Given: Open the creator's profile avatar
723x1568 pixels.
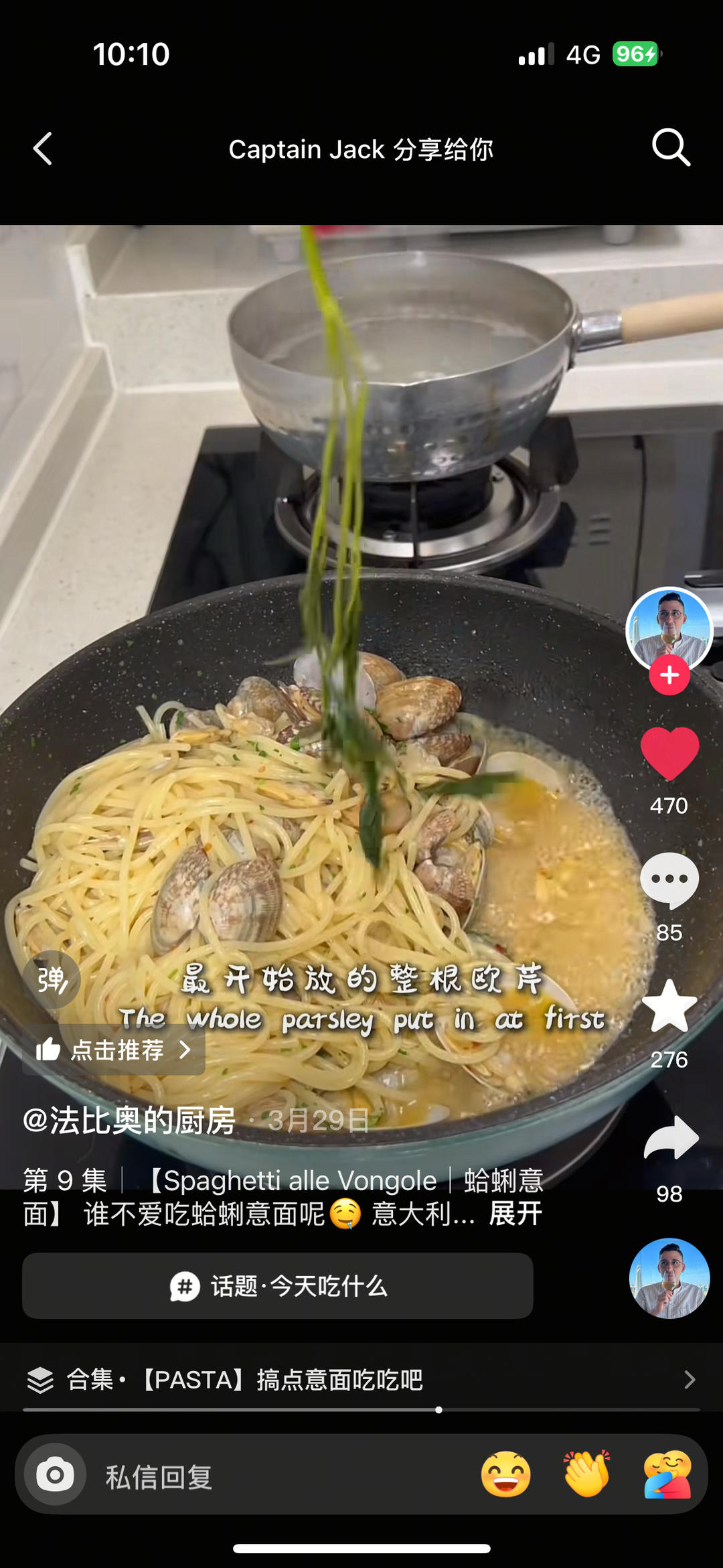Looking at the screenshot, I should point(669,628).
